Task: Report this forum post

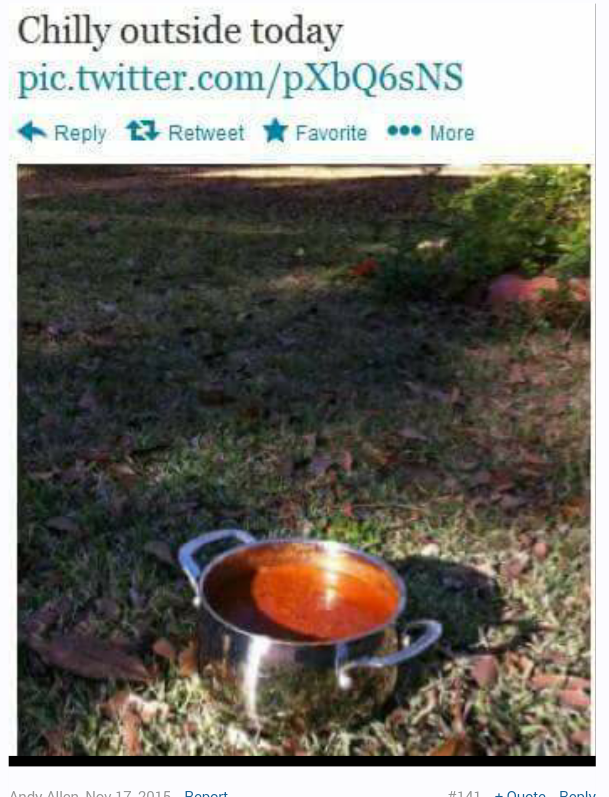Action: [206, 793]
